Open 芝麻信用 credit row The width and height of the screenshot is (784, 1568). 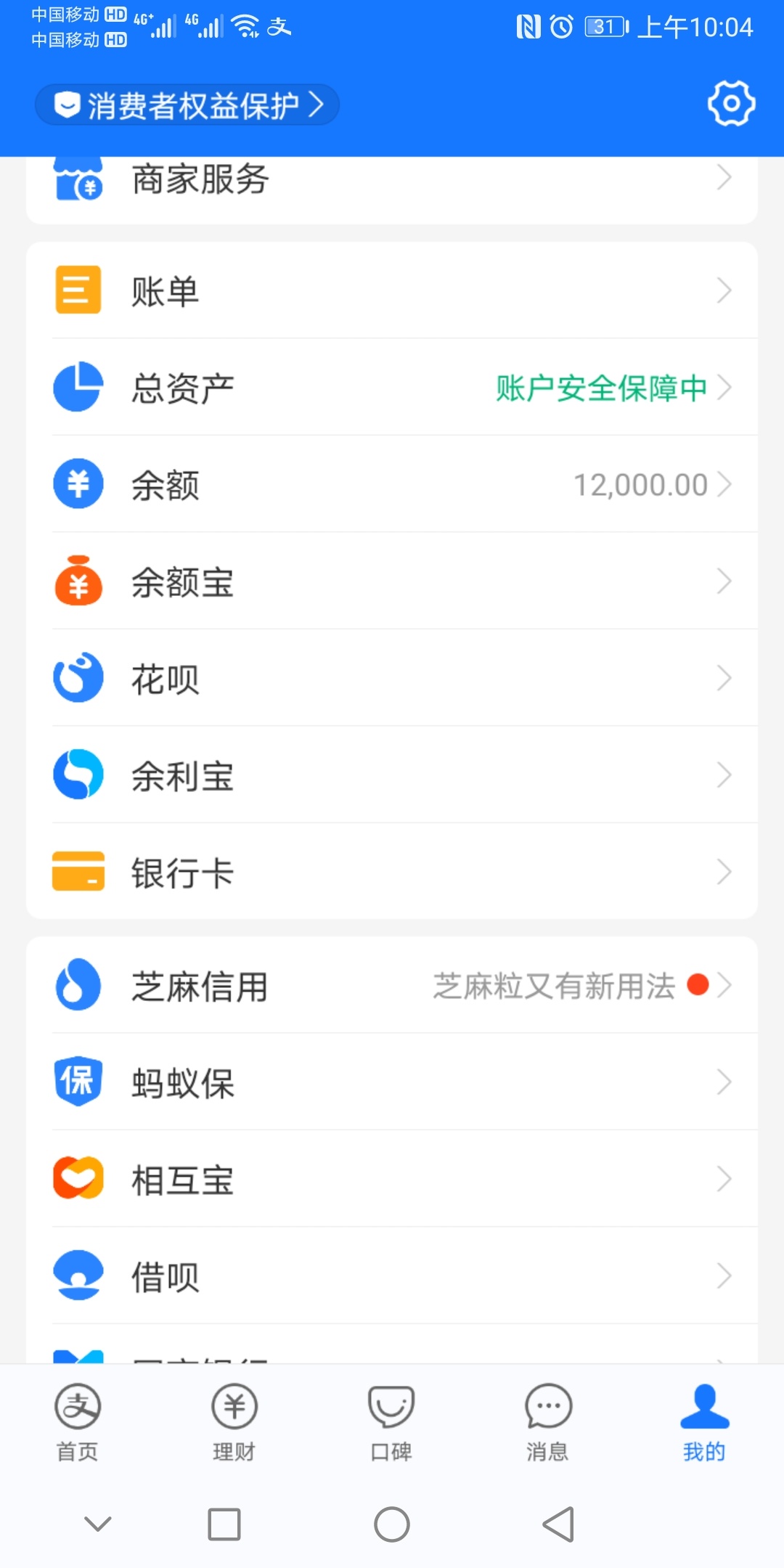(x=392, y=985)
